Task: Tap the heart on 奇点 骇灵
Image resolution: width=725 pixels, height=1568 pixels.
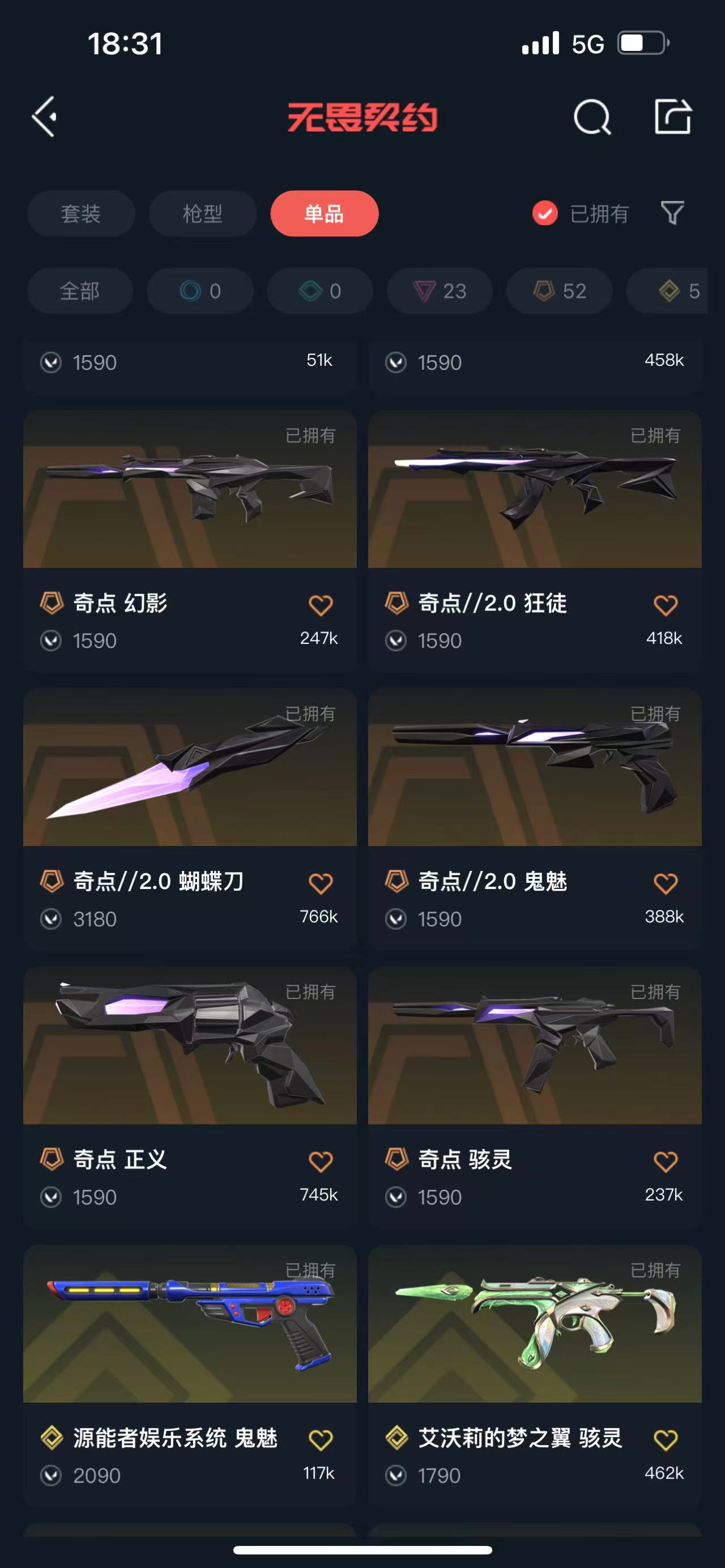Action: point(665,1161)
